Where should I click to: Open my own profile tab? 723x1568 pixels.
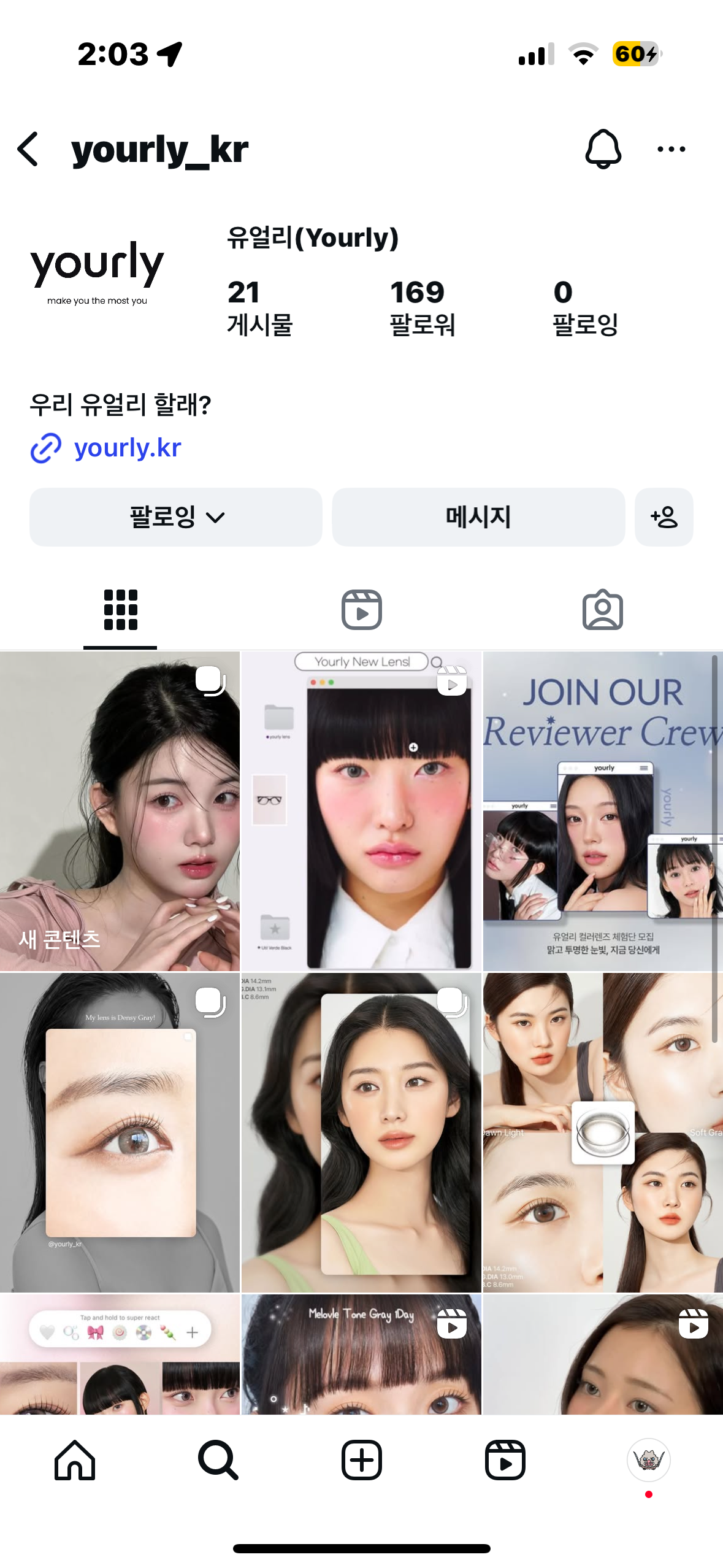[648, 1460]
